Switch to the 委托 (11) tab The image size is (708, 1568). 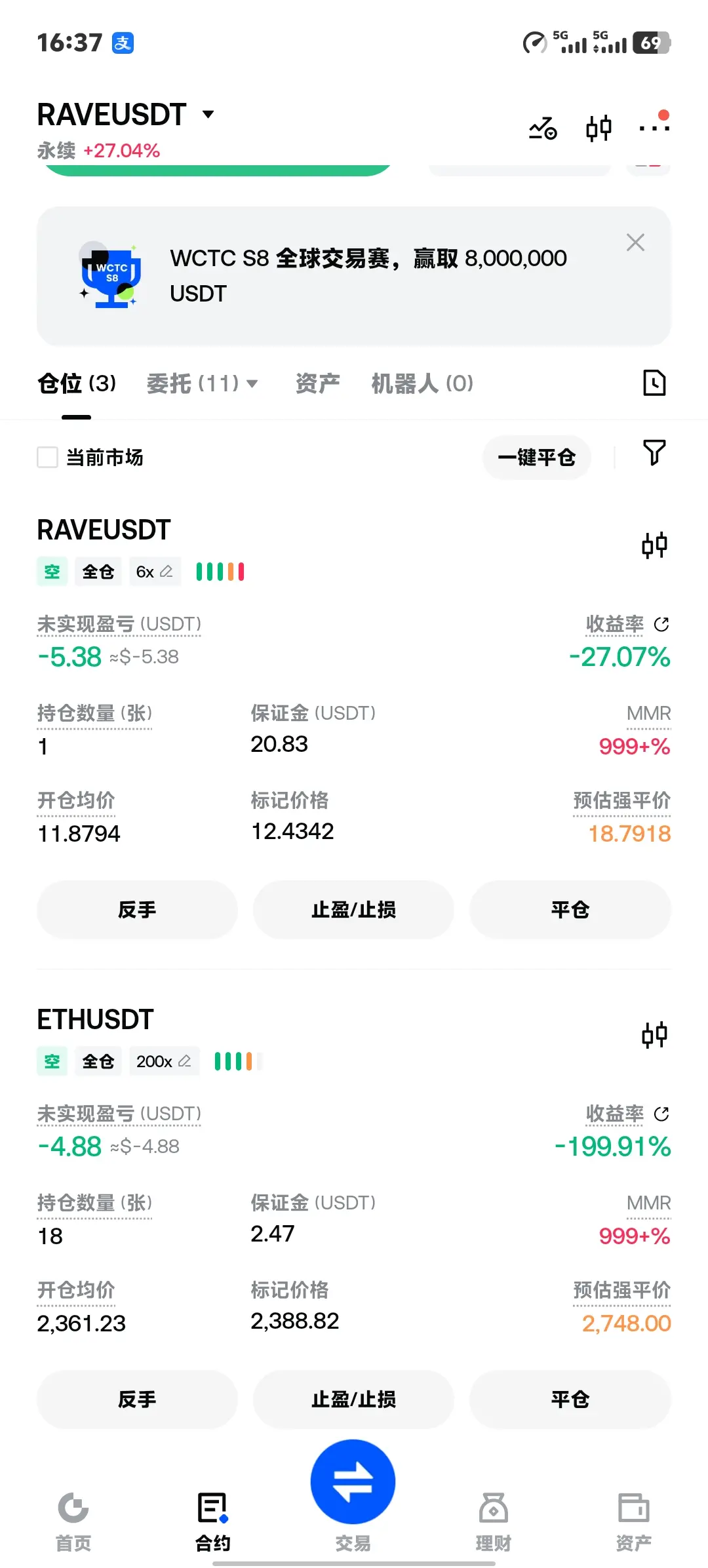pyautogui.click(x=202, y=383)
